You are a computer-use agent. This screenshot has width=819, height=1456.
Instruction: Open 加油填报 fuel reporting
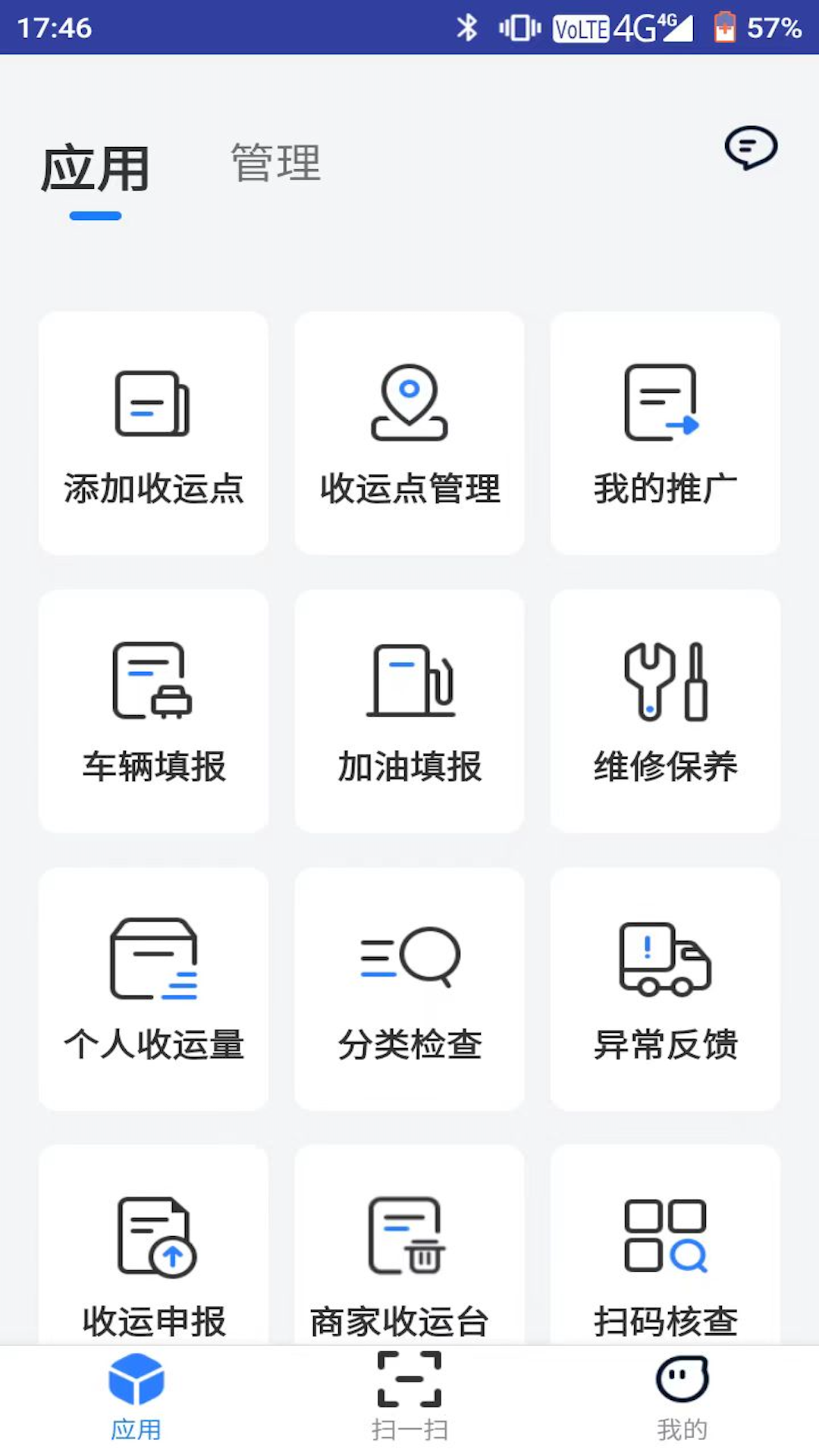(409, 711)
